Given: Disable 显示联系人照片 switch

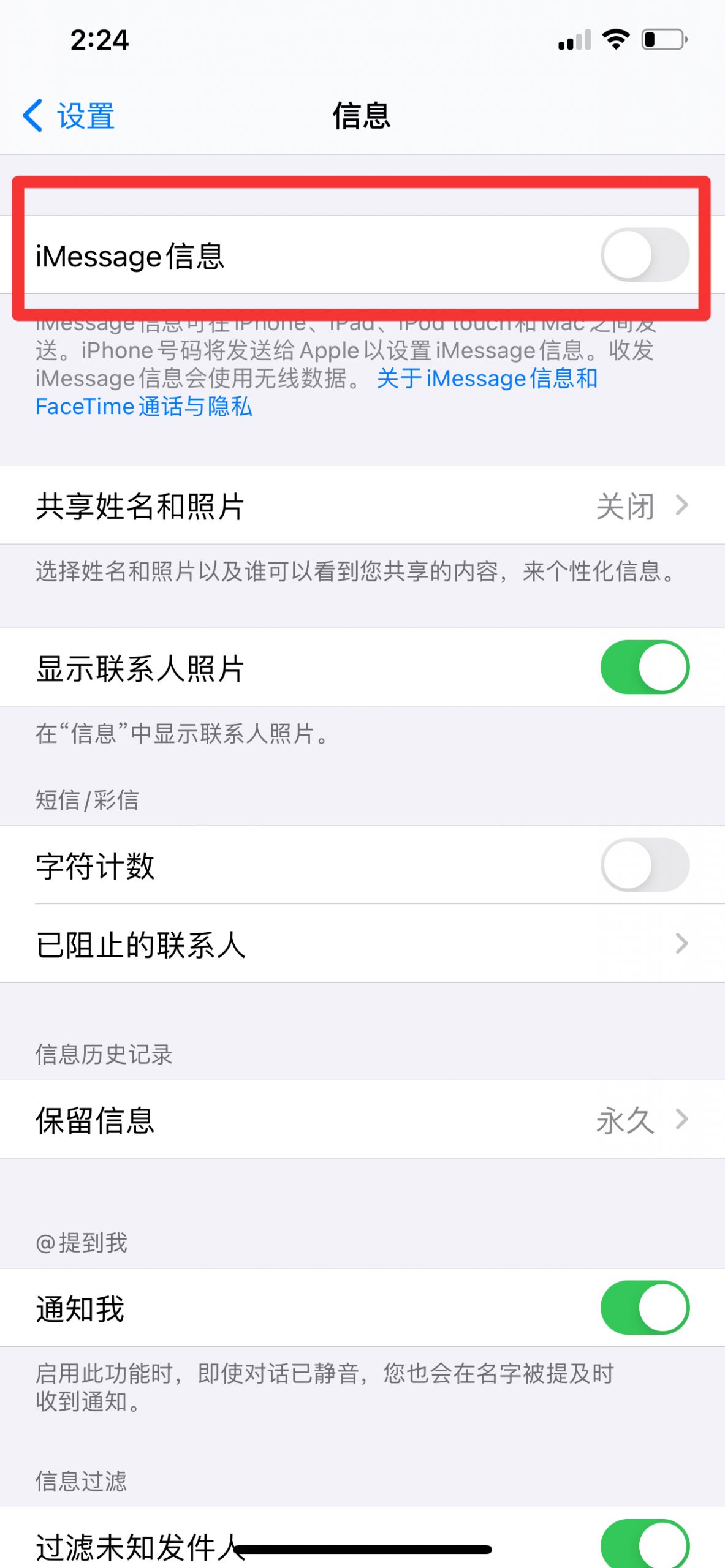Looking at the screenshot, I should (645, 667).
